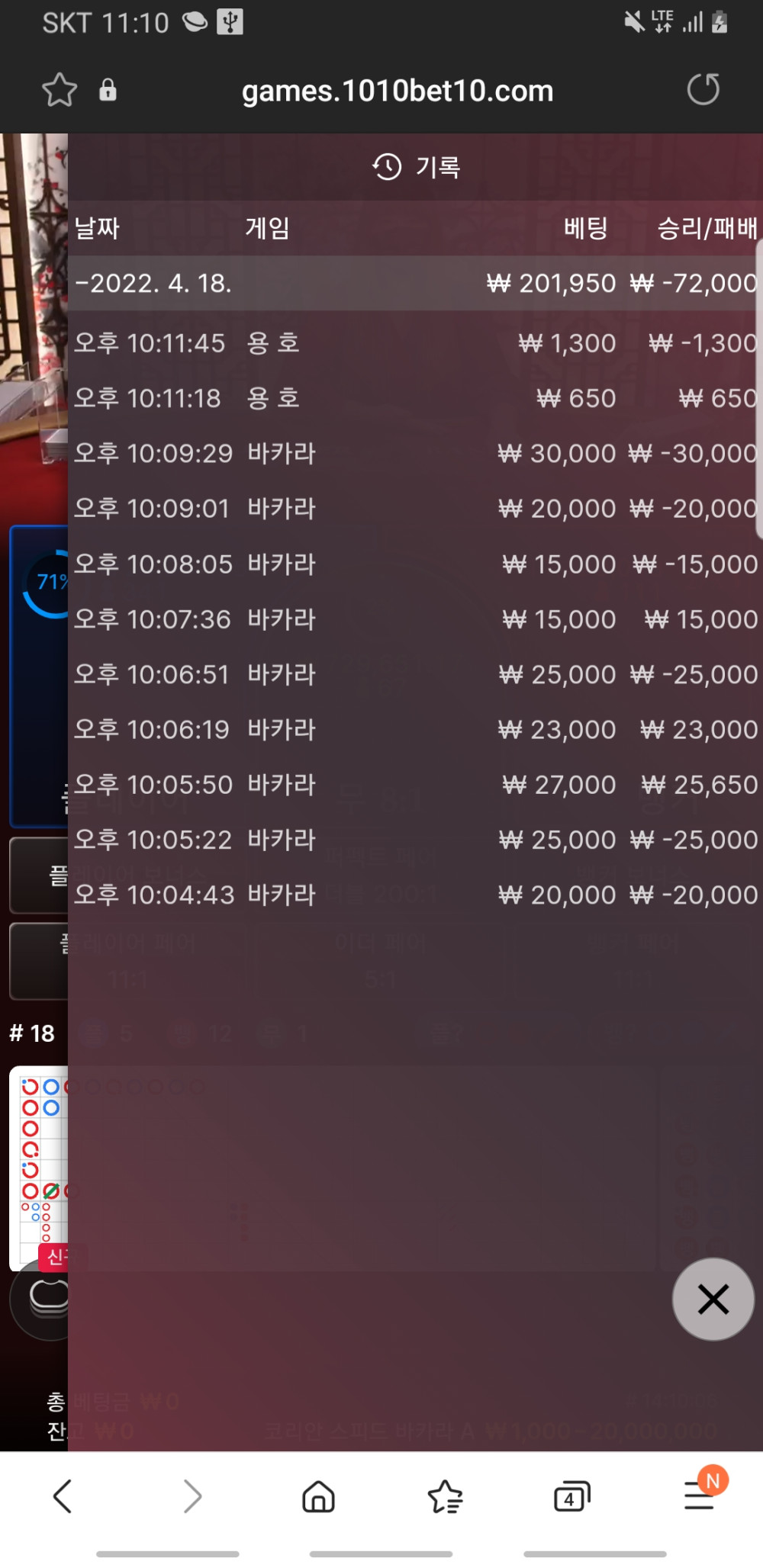View site security info via the lock icon
Screen dimensions: 763x1568
(x=108, y=90)
